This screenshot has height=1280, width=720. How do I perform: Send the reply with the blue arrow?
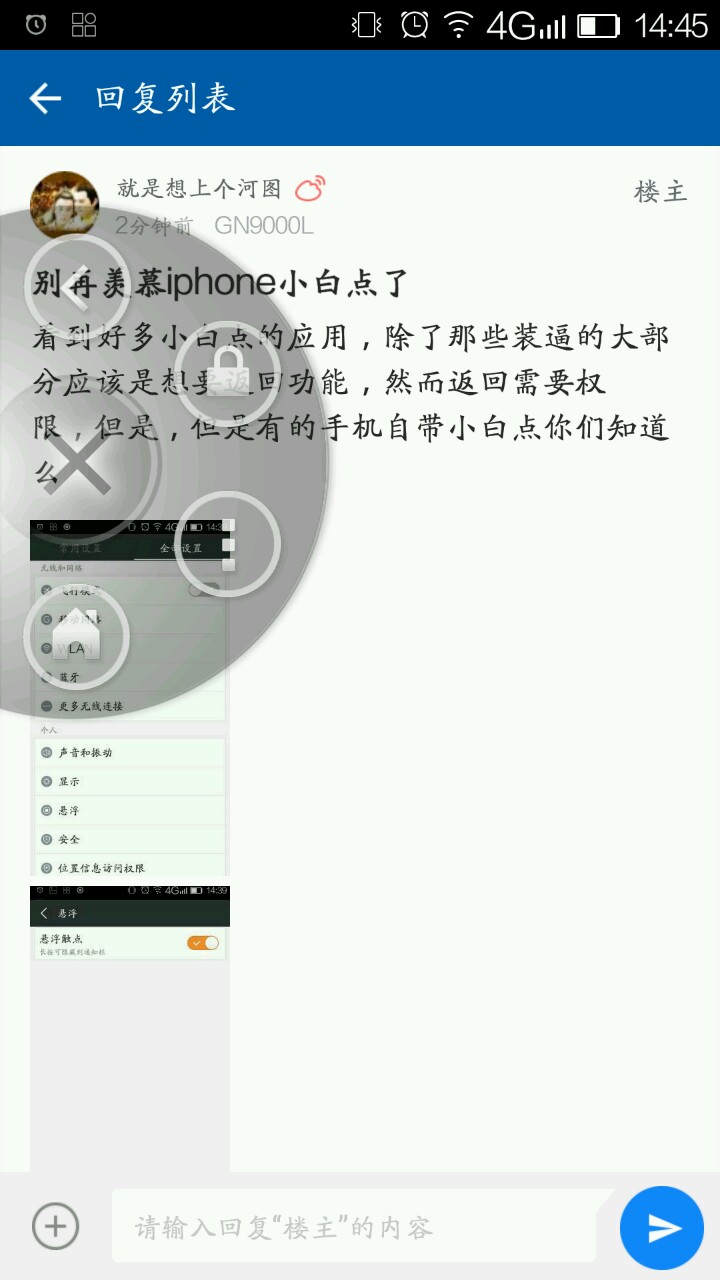pos(662,1227)
